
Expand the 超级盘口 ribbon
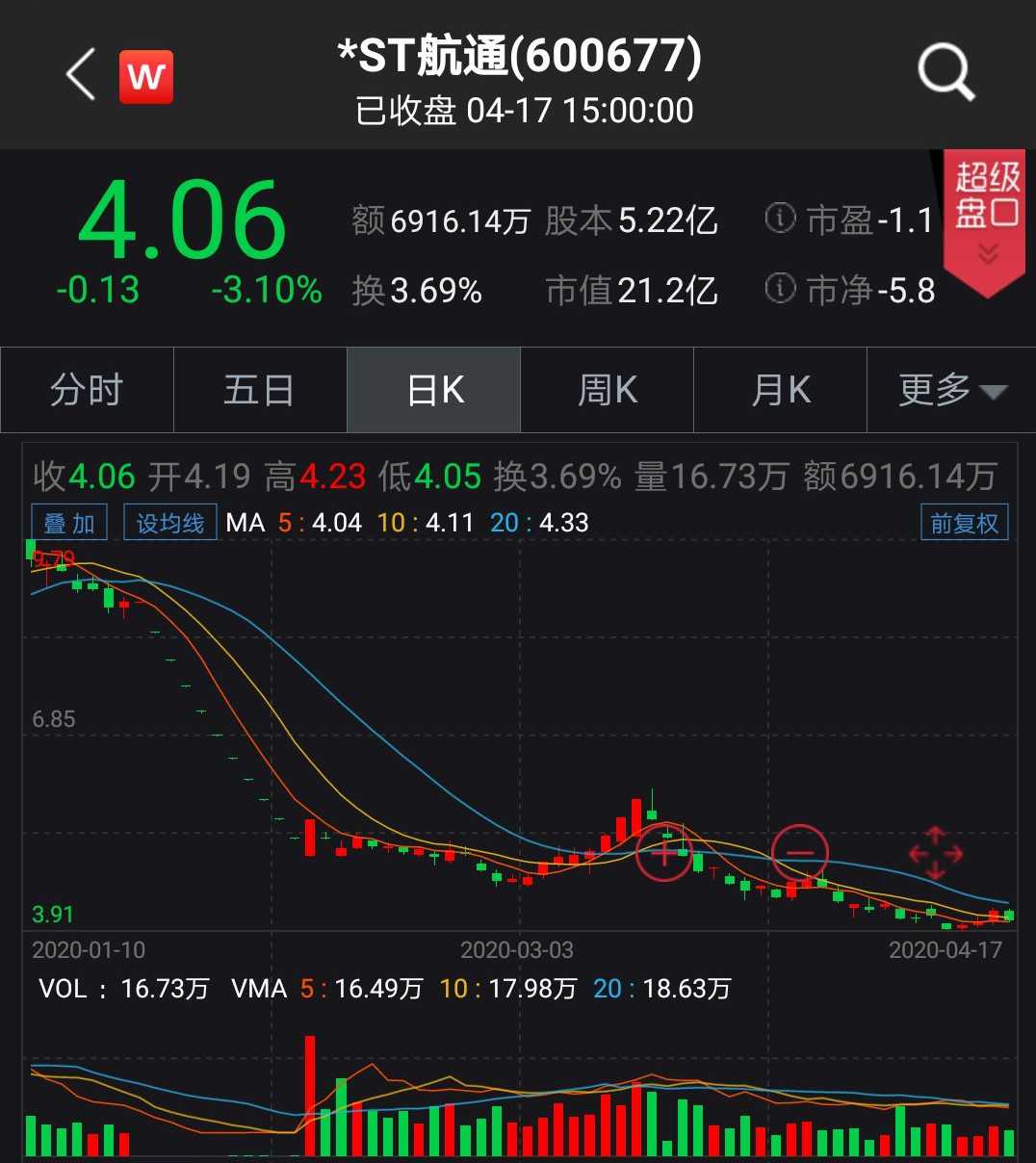pyautogui.click(x=986, y=223)
